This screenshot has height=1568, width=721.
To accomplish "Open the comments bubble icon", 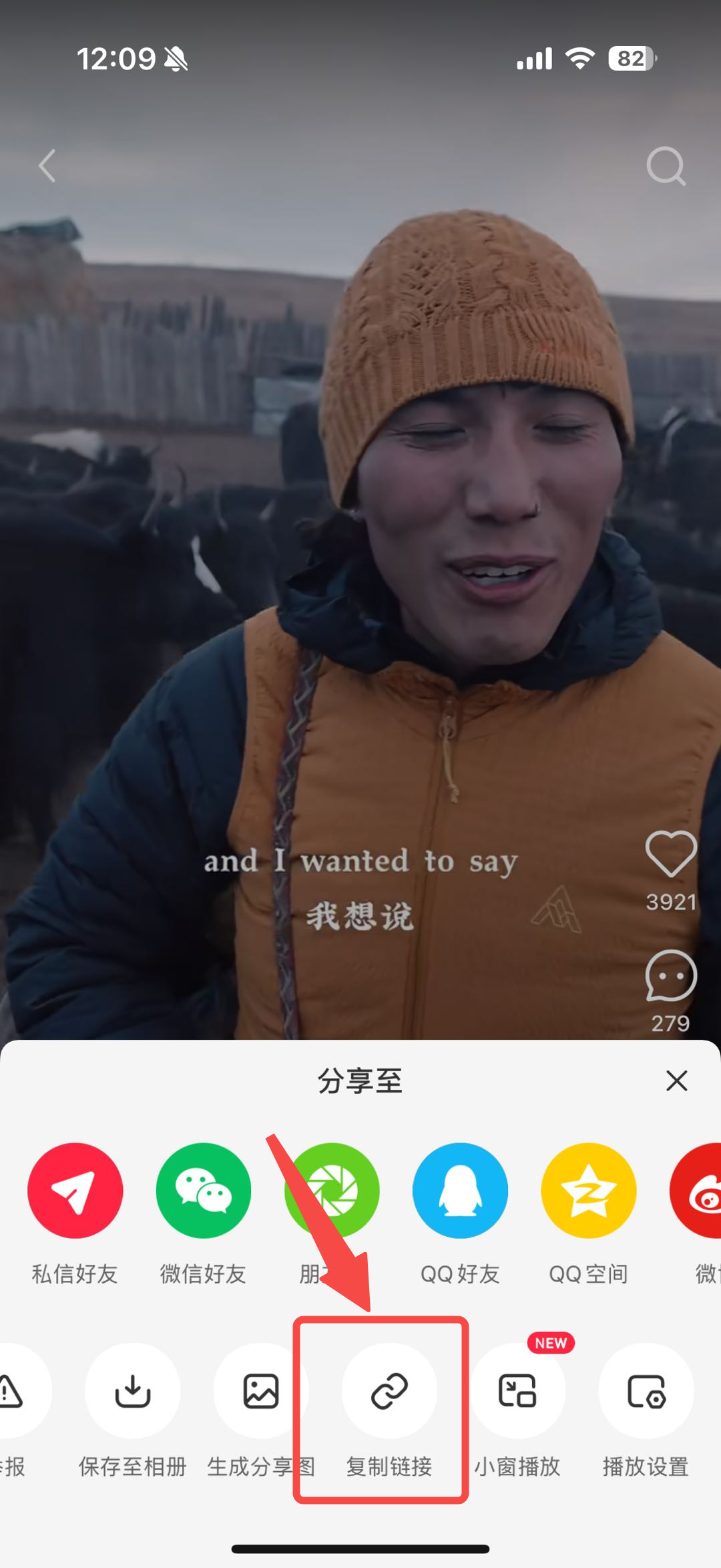I will [x=670, y=976].
